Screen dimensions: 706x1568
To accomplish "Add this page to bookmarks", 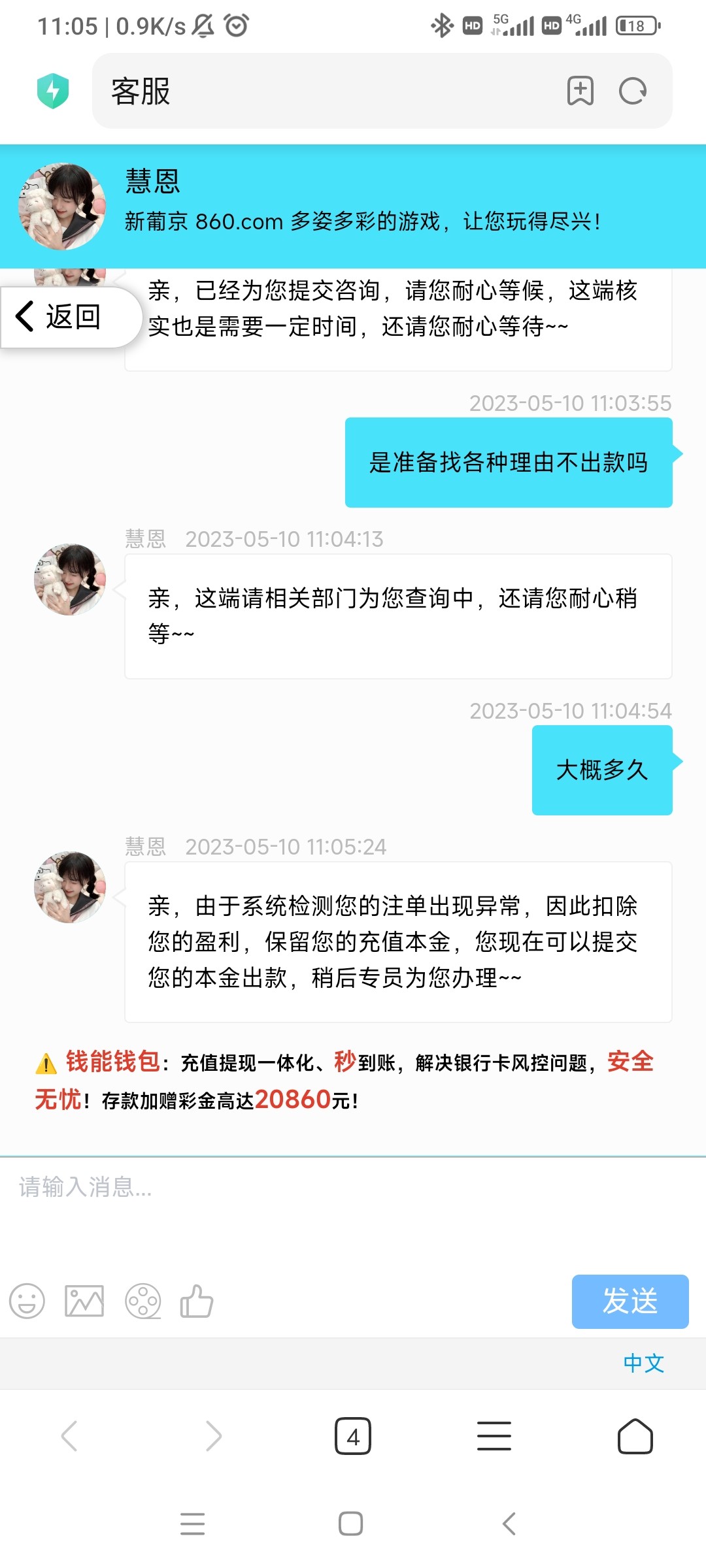I will (580, 91).
